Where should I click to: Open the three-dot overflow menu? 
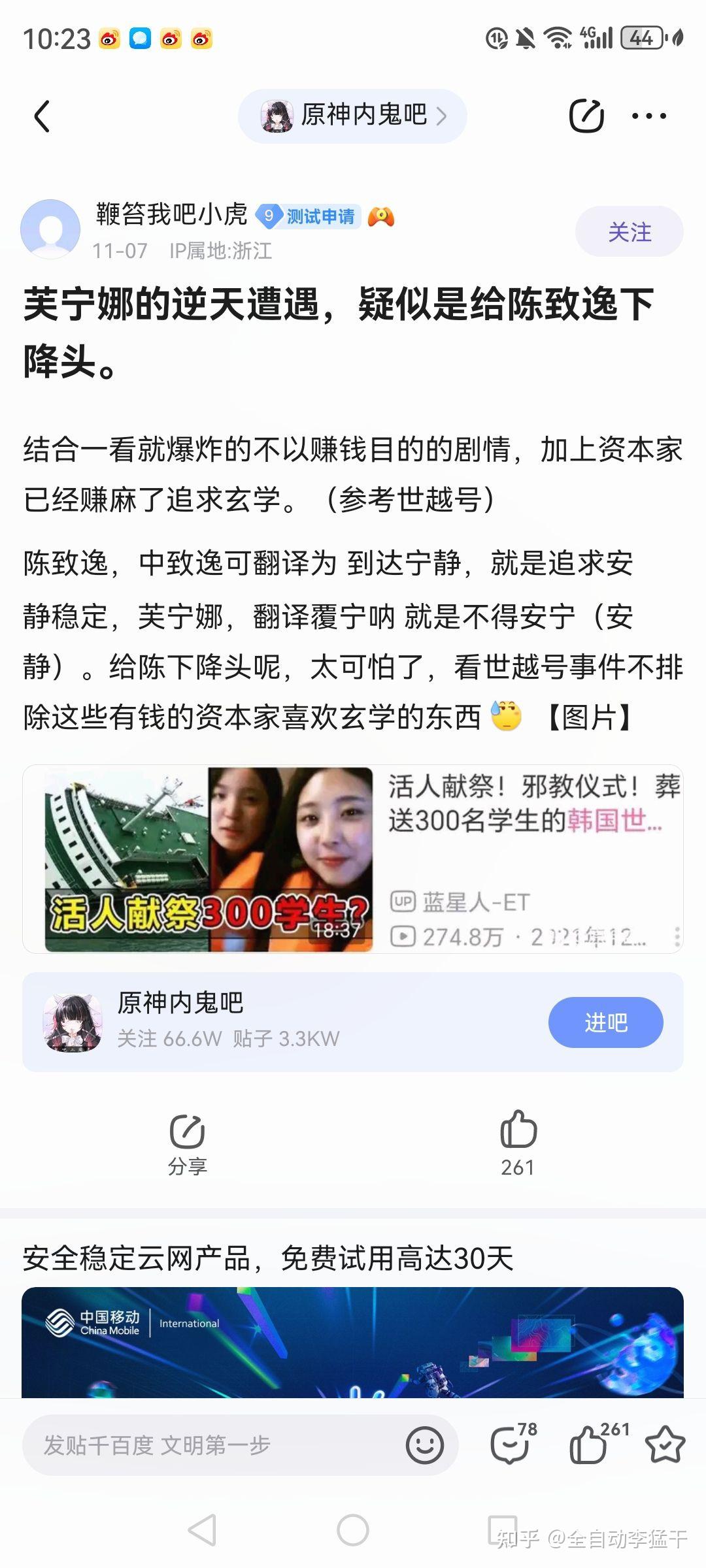(648, 116)
